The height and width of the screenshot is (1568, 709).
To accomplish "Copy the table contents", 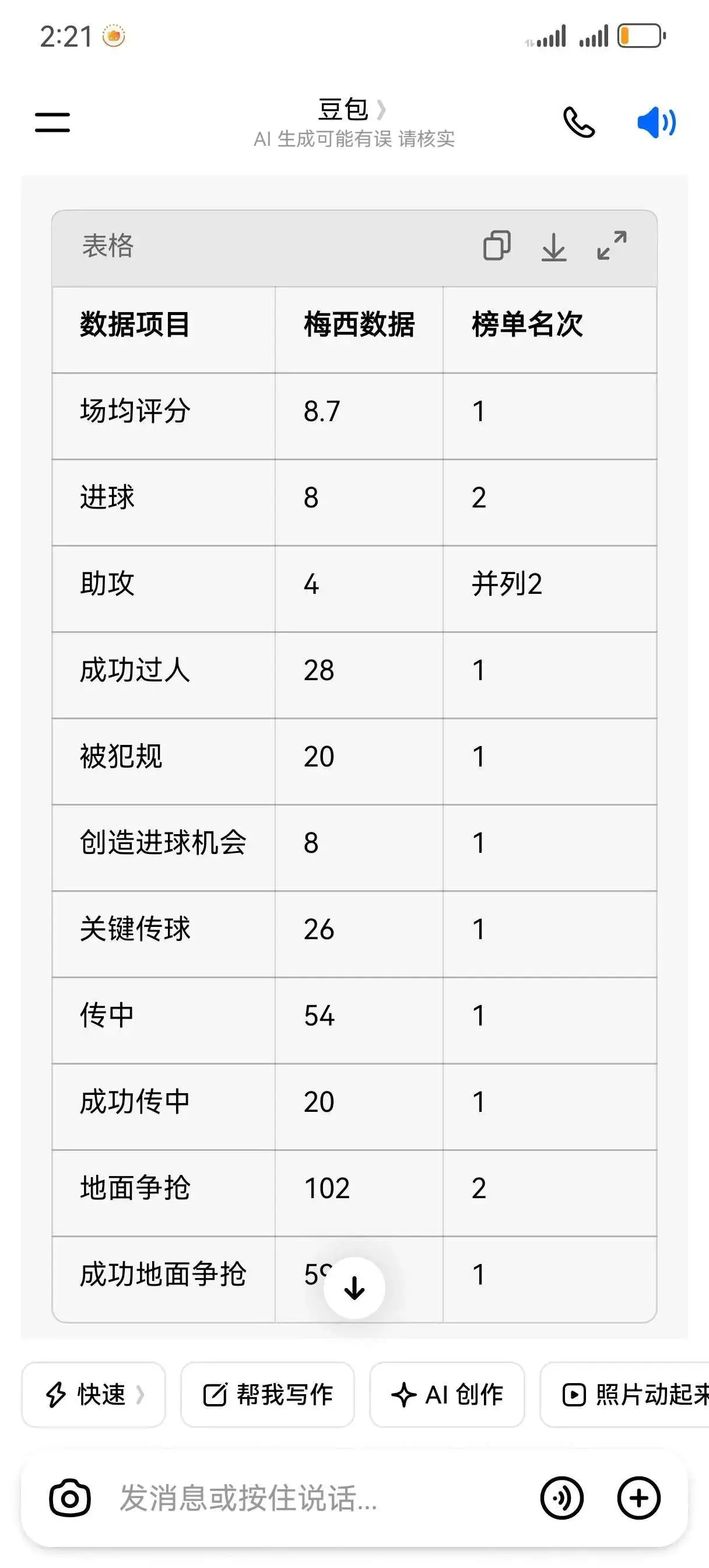I will (x=497, y=246).
